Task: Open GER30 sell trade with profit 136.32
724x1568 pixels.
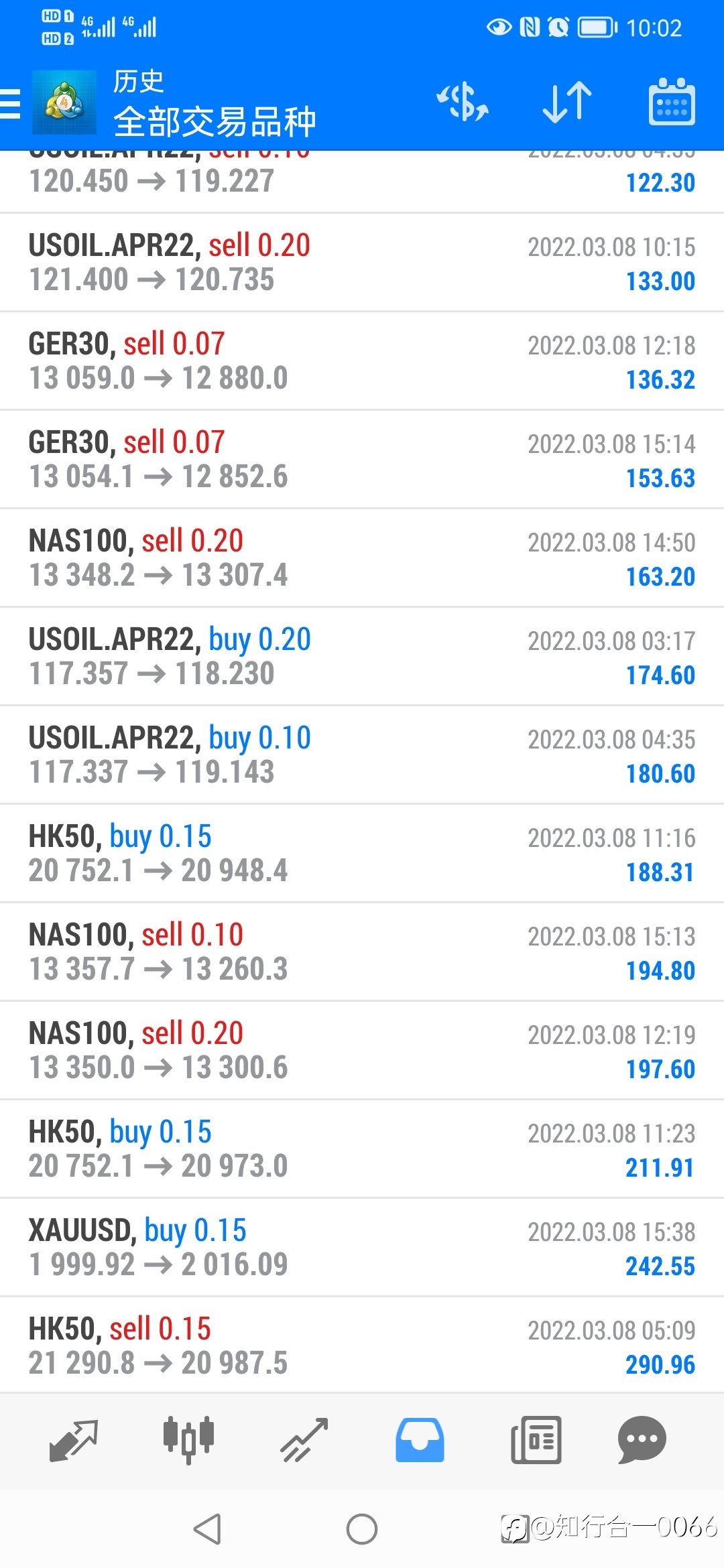Action: [x=362, y=361]
